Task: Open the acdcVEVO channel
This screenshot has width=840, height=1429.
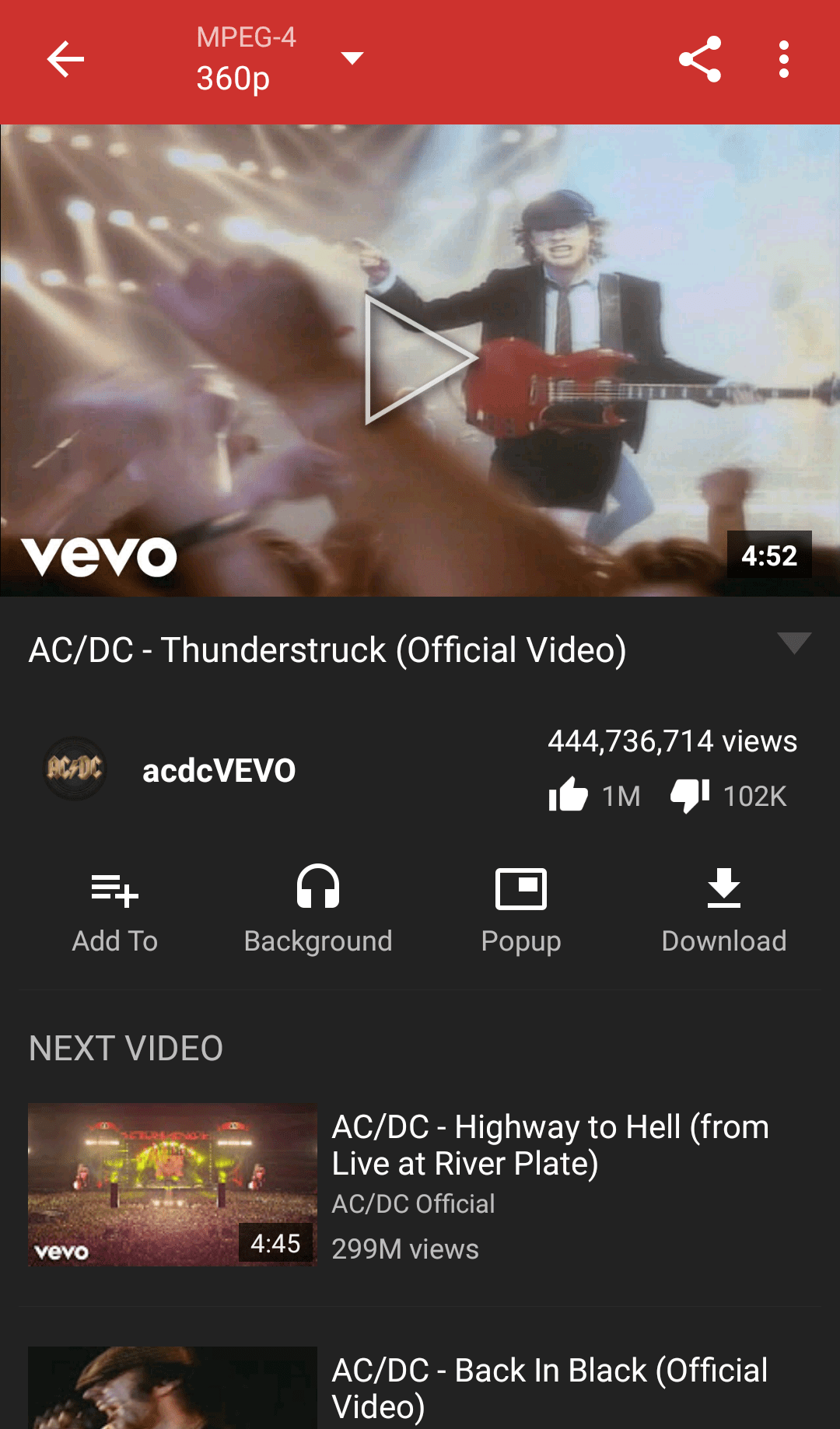Action: tap(218, 770)
